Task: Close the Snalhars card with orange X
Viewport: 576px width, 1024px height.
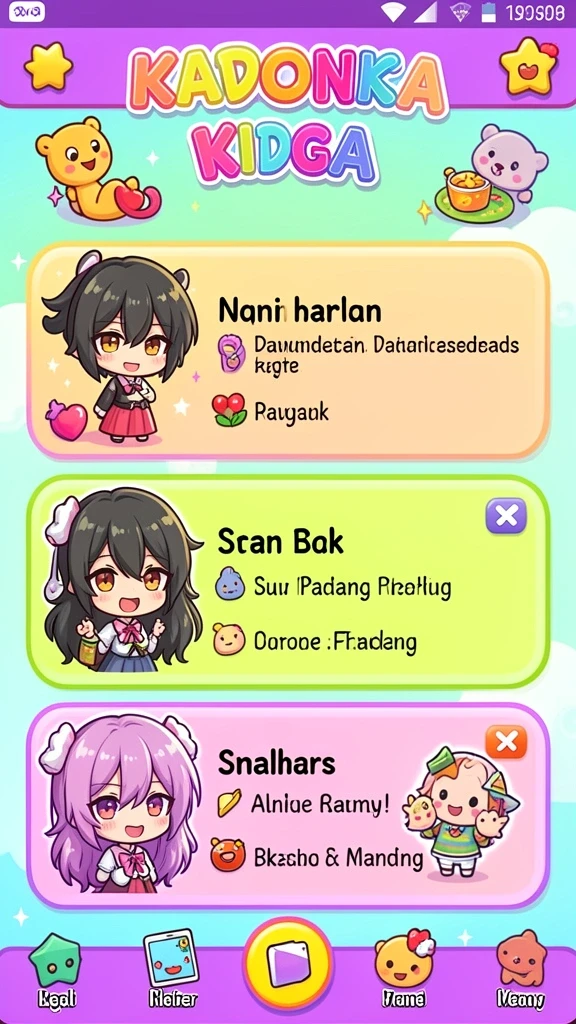Action: pos(506,742)
